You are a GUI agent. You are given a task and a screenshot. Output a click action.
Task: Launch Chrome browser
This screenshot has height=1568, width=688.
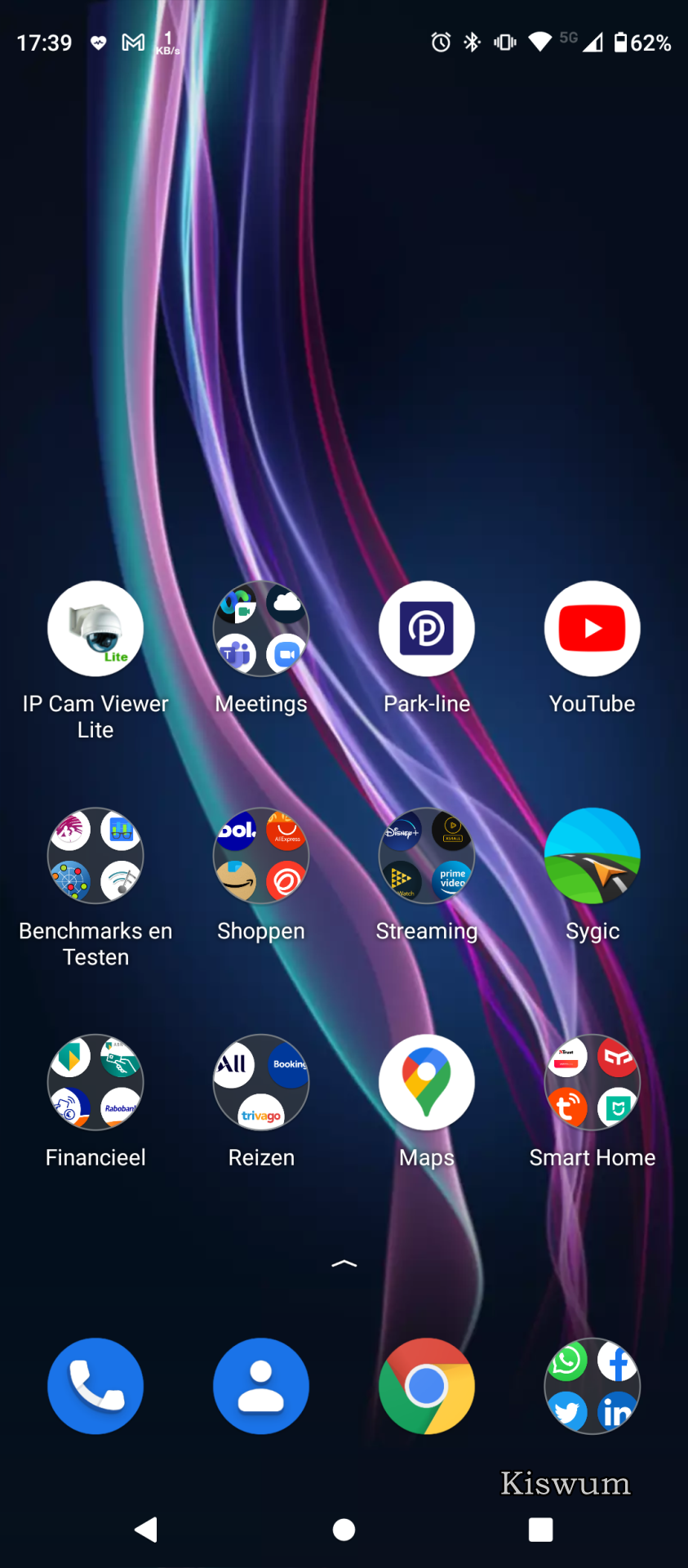[x=427, y=1386]
